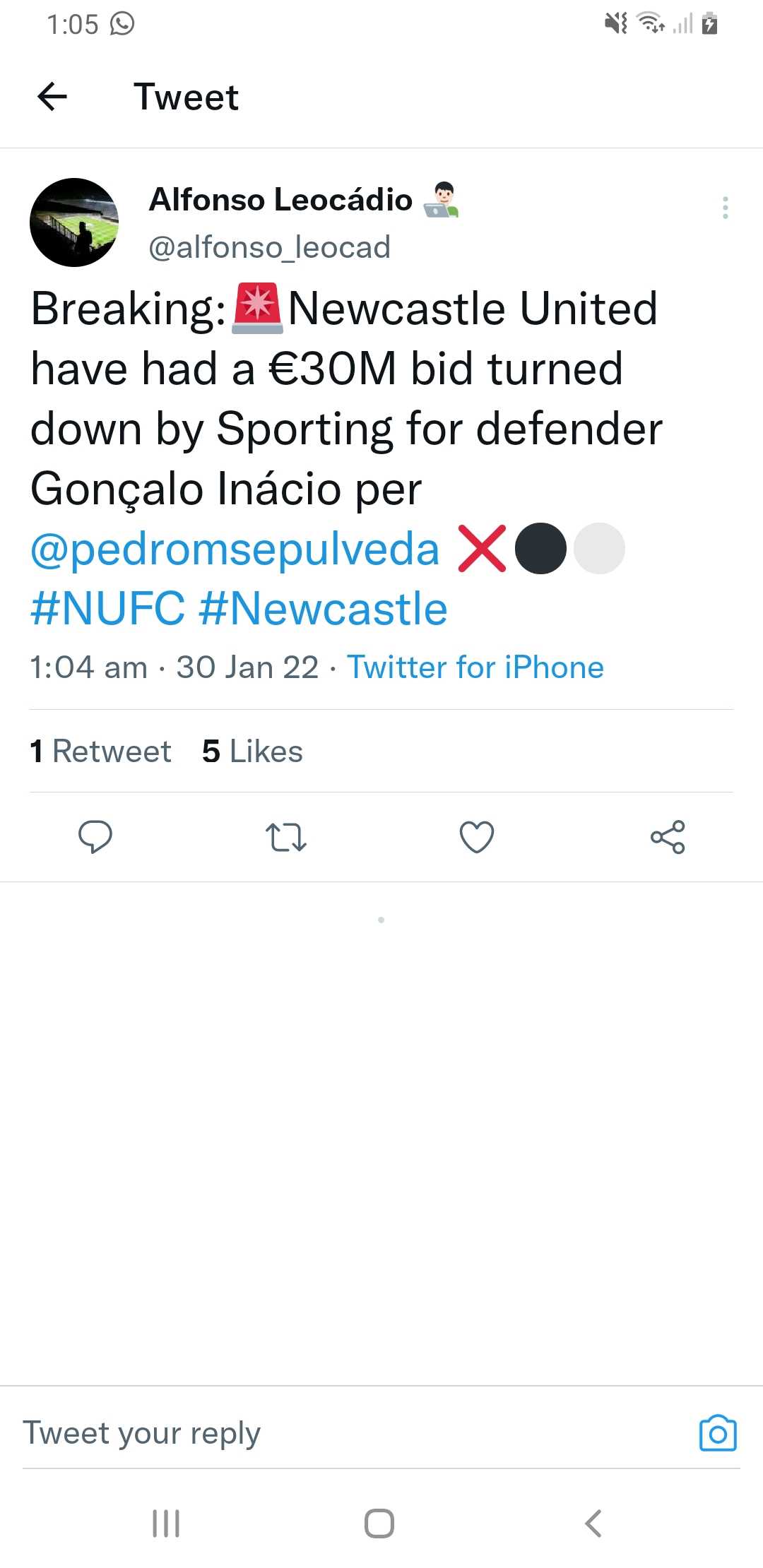Attach a photo with the camera icon

tap(718, 1433)
